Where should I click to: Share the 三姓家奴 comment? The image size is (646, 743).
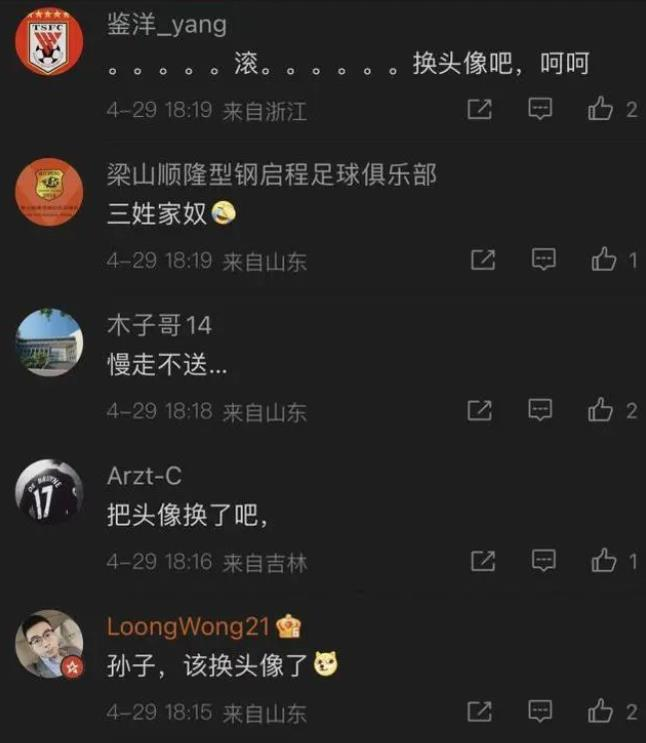[x=482, y=260]
